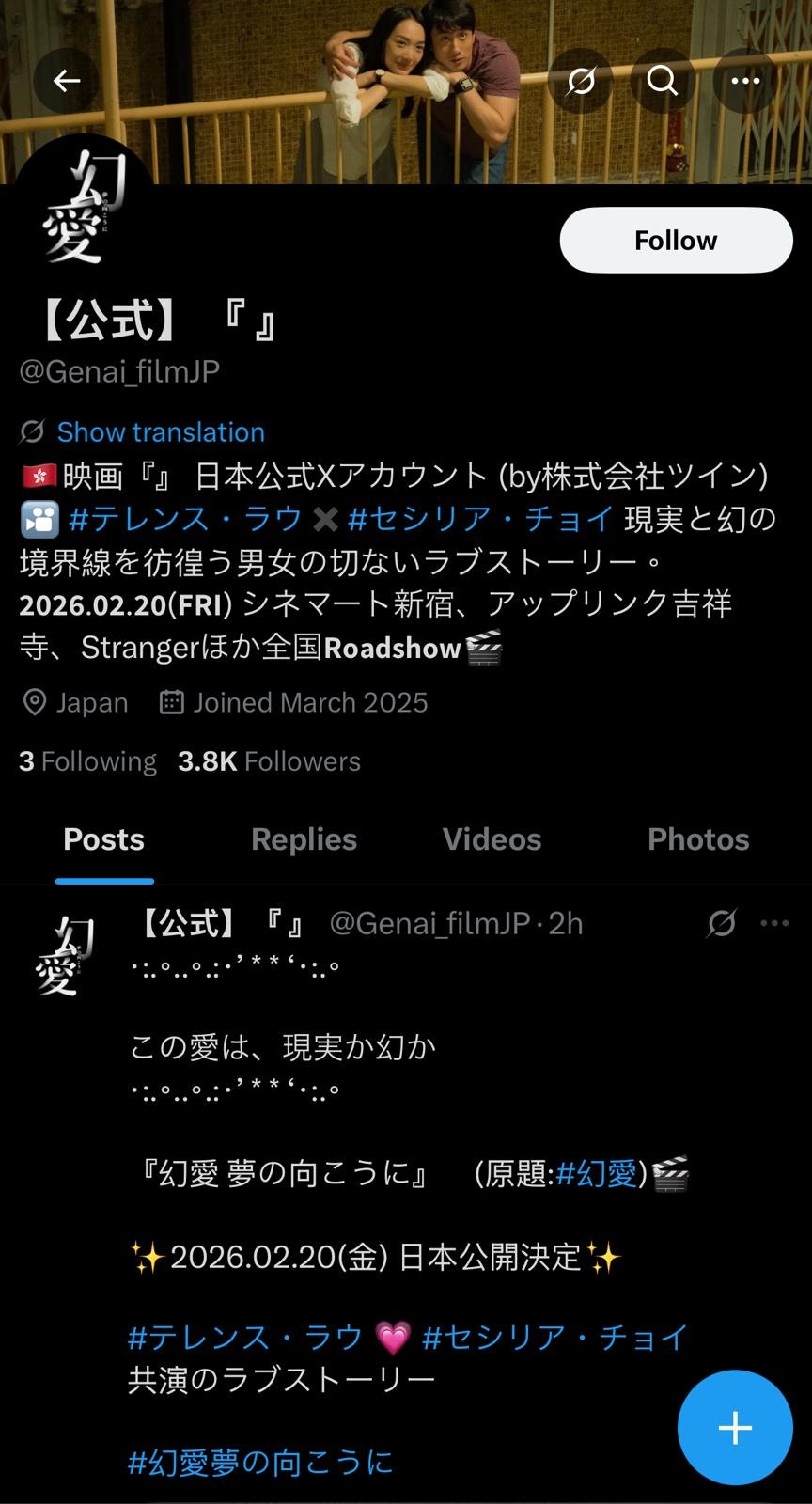
Task: View the 3 Following list
Action: [x=88, y=761]
